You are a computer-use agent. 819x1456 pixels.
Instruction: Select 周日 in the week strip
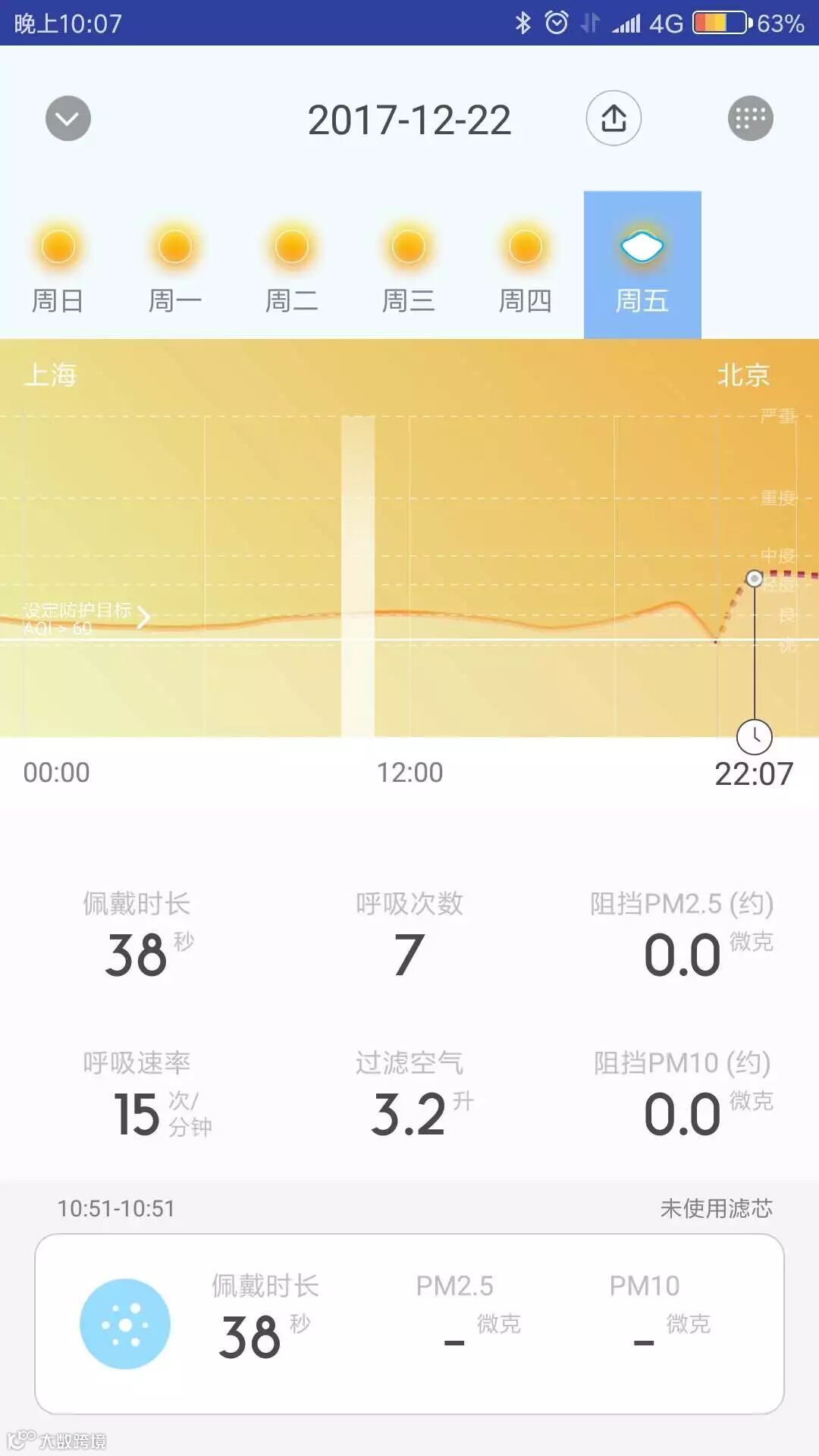pos(58,265)
